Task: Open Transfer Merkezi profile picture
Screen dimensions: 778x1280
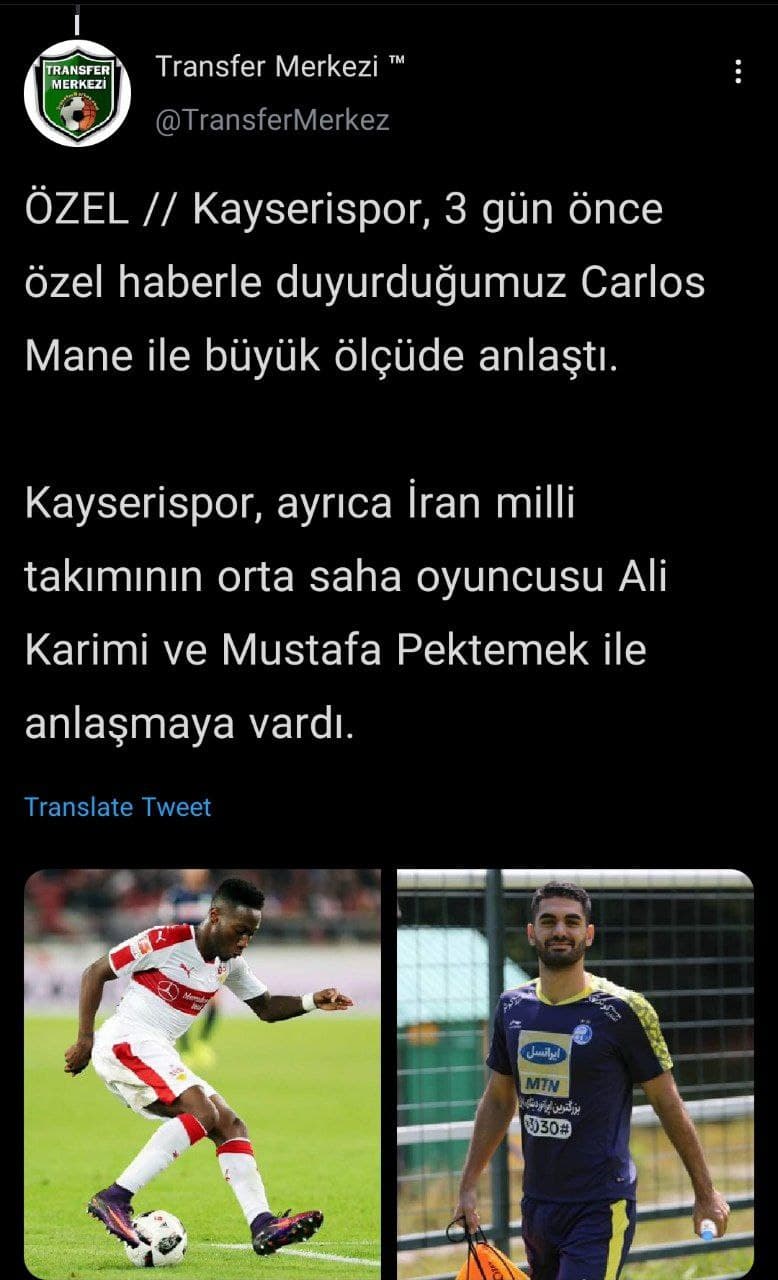Action: [77, 94]
